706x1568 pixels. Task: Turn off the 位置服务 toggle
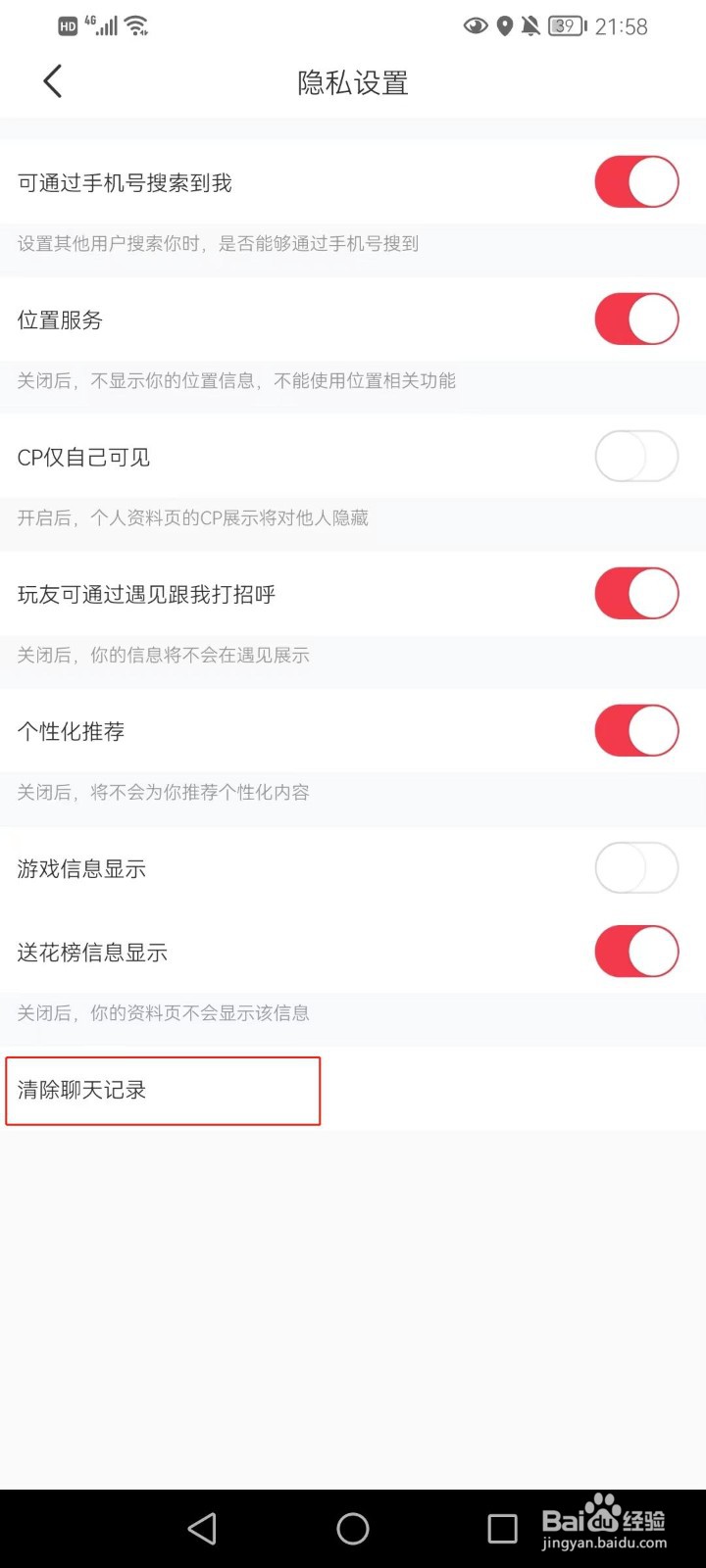click(x=635, y=318)
